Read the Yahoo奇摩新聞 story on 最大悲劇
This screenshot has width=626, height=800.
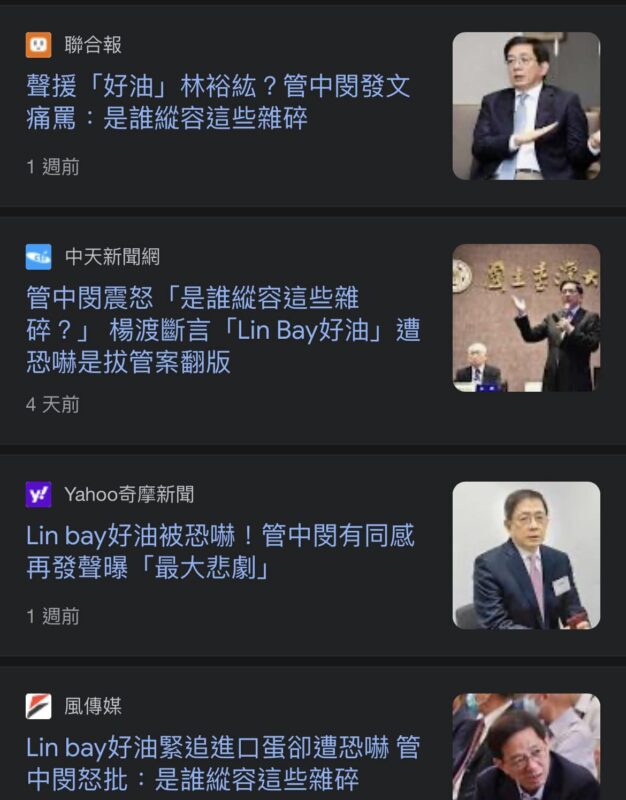(220, 552)
